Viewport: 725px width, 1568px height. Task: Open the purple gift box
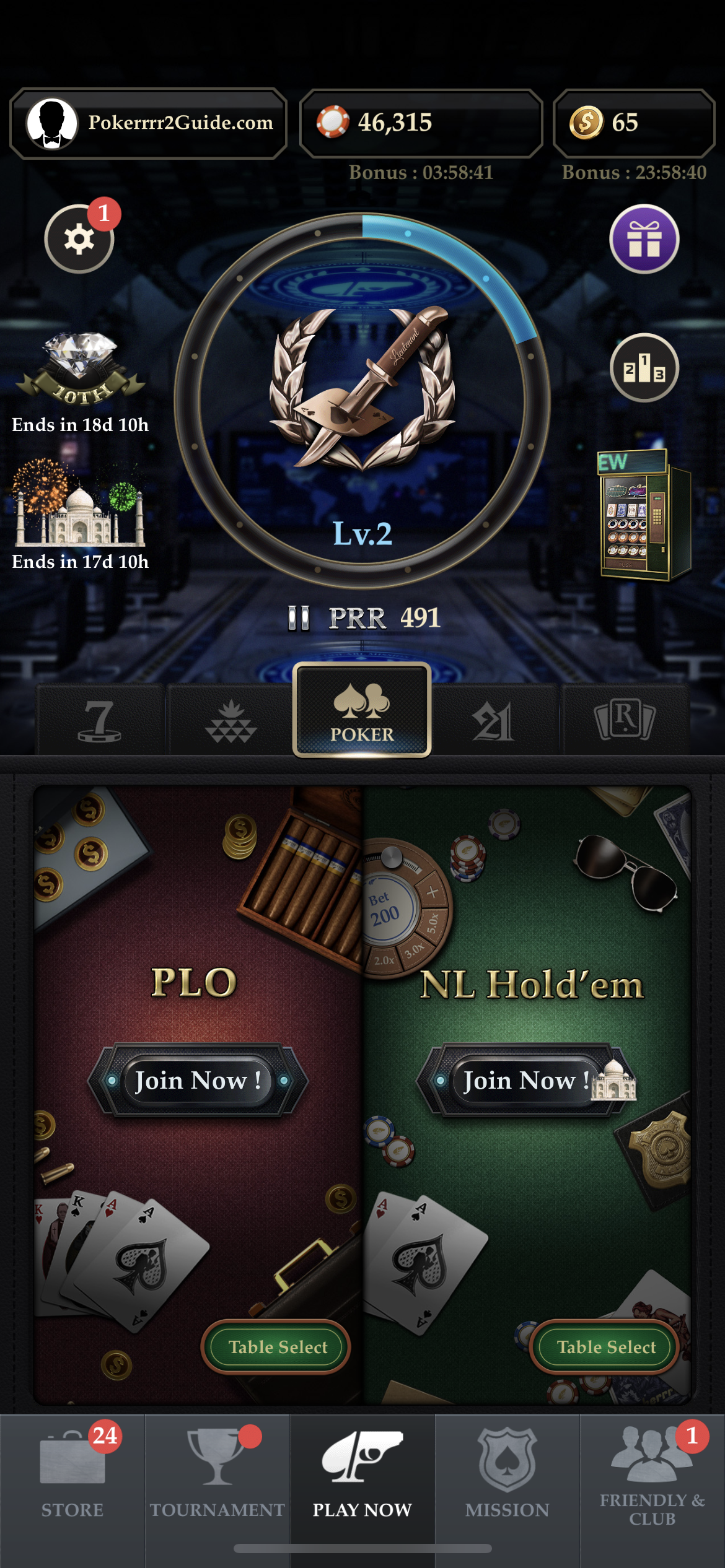point(644,240)
